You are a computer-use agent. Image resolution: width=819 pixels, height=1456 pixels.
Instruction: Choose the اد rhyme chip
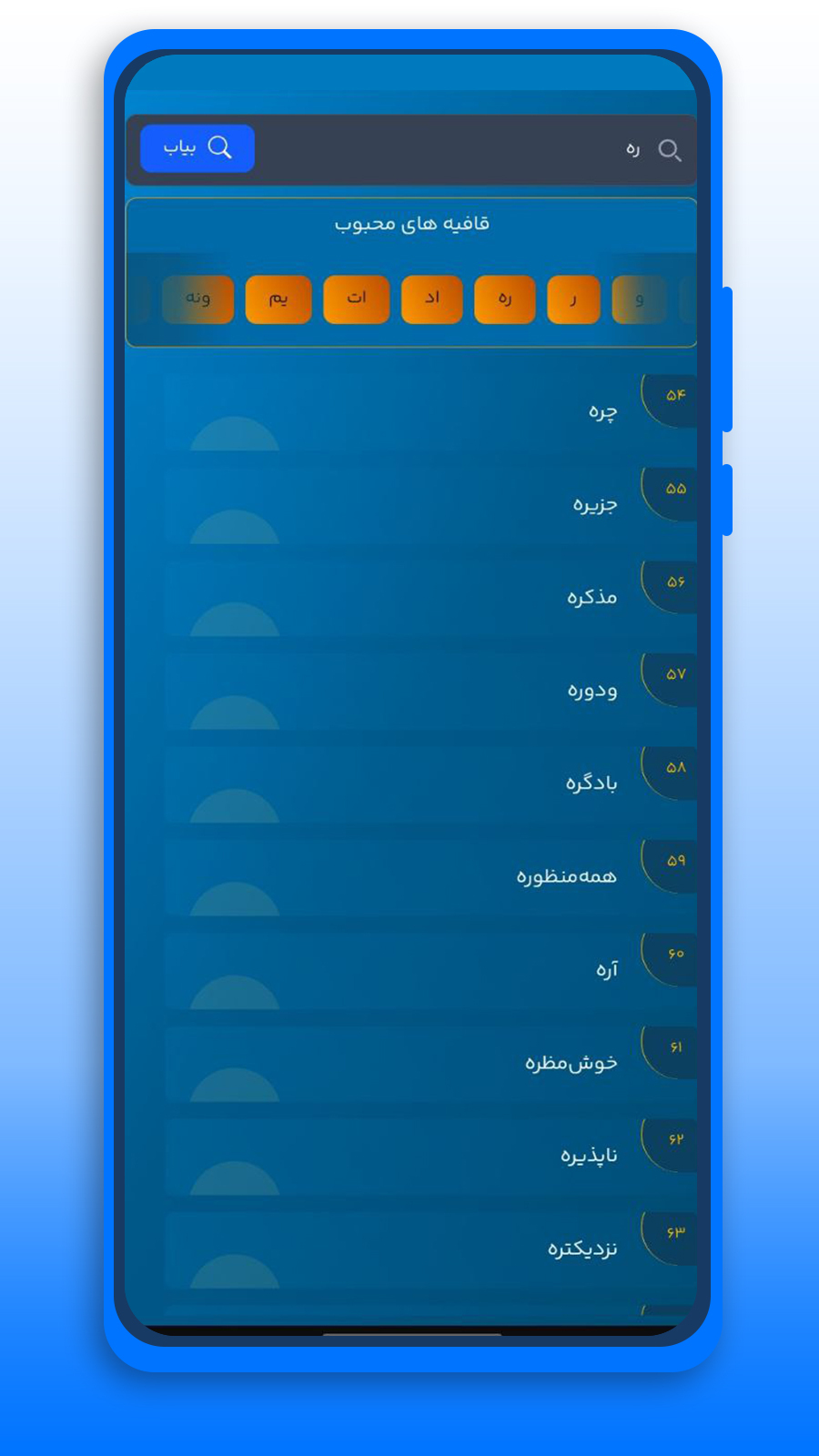[x=432, y=299]
